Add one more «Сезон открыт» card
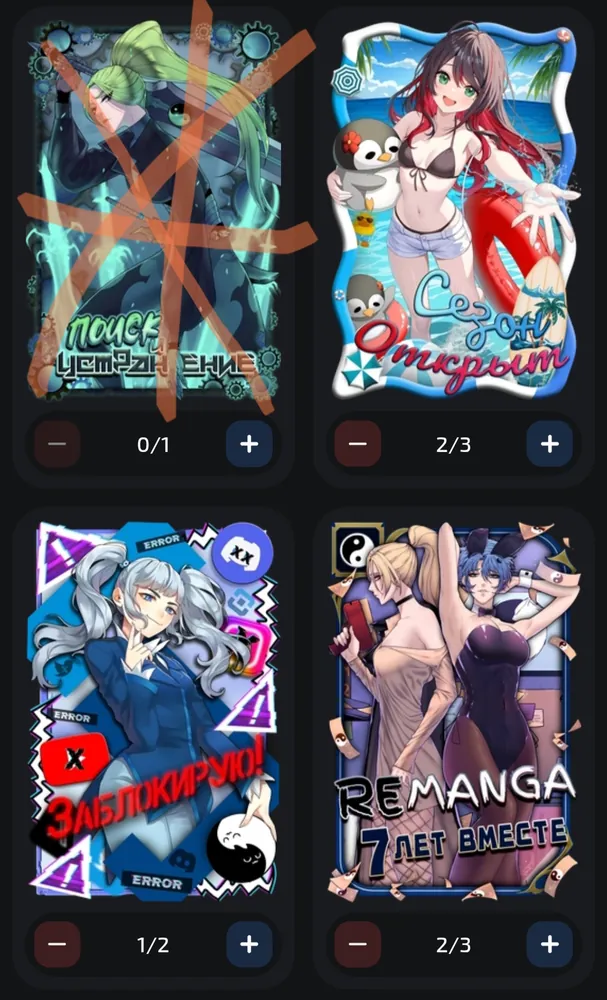Screen dimensions: 607x1000 pos(549,444)
